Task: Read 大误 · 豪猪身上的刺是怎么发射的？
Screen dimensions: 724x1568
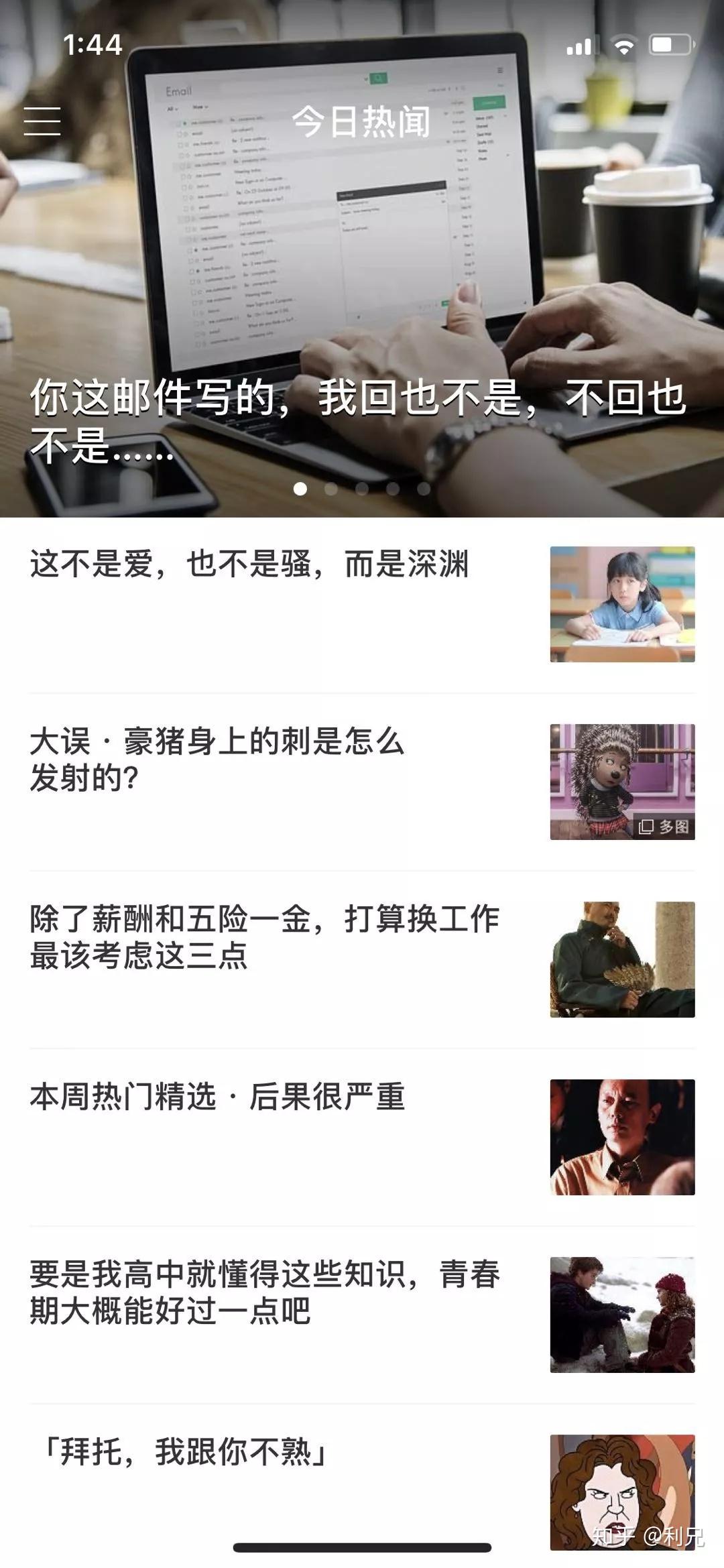Action: (217, 760)
